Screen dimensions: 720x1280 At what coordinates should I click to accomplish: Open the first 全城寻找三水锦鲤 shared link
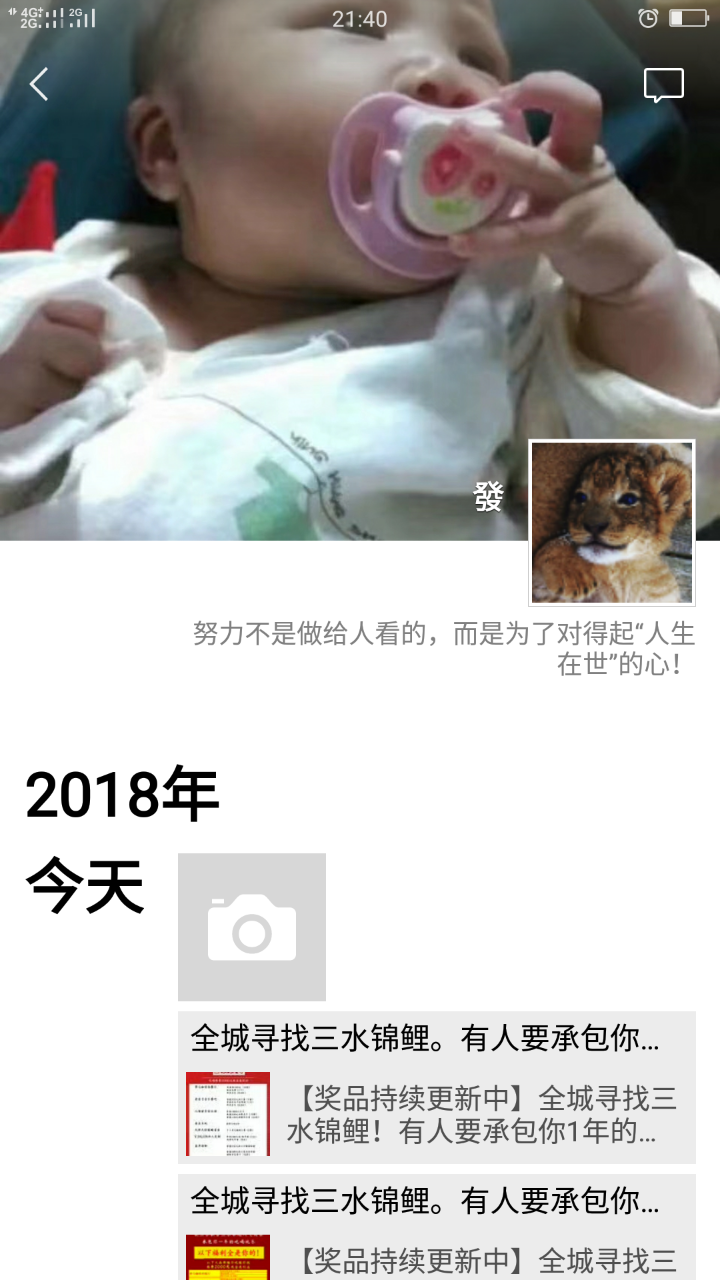click(x=436, y=1088)
